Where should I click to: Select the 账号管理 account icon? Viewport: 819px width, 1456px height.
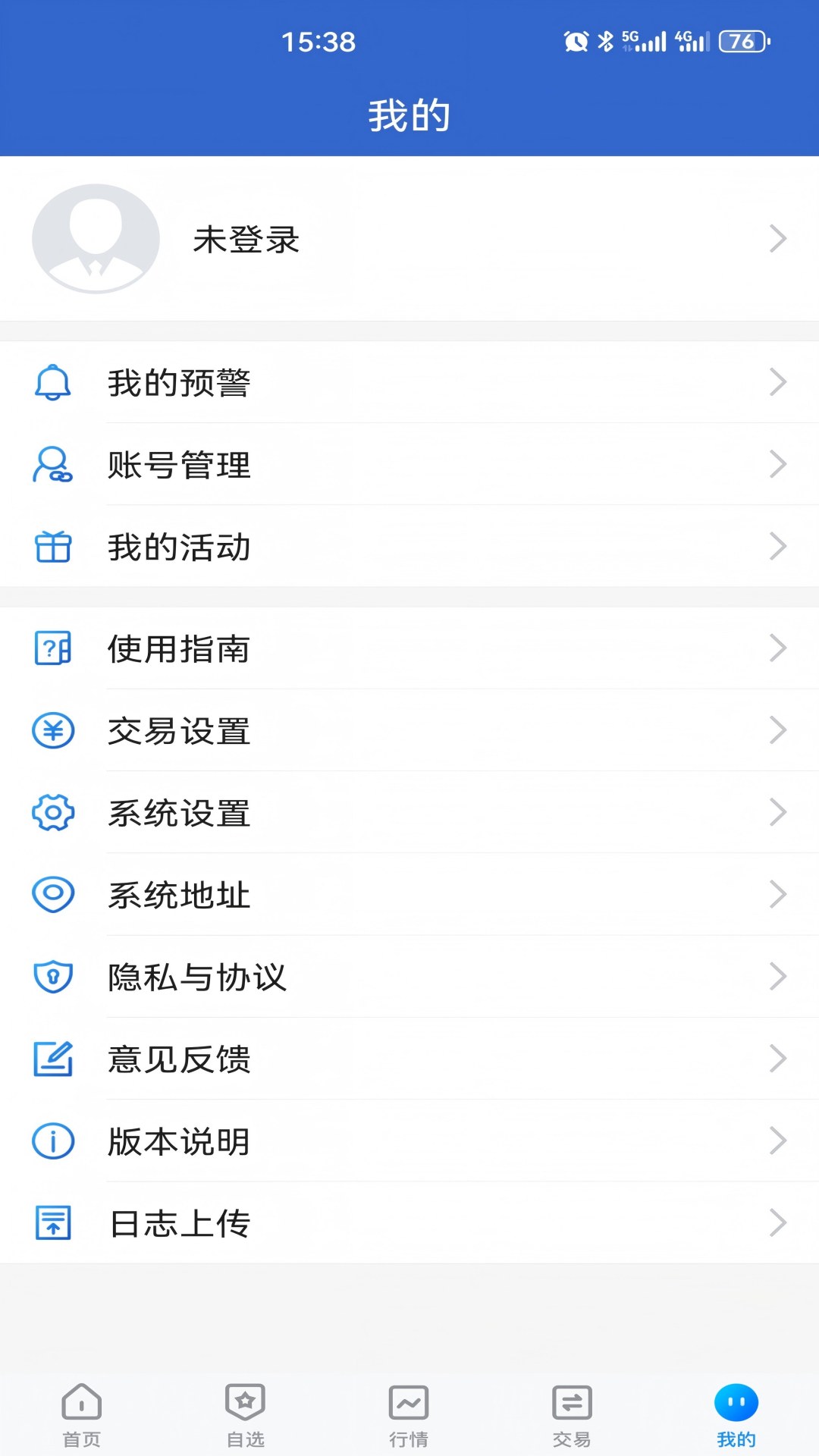point(51,466)
